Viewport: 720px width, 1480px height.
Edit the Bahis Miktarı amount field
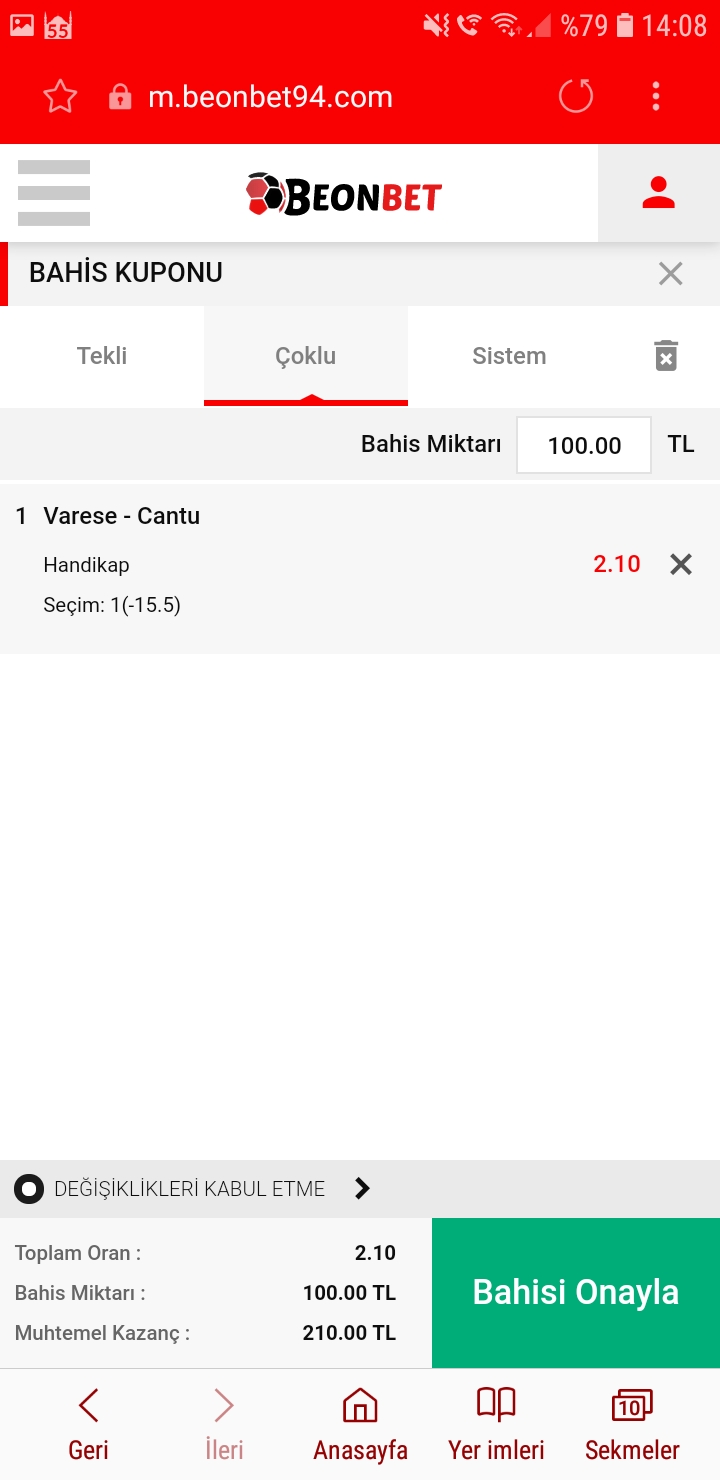[584, 445]
